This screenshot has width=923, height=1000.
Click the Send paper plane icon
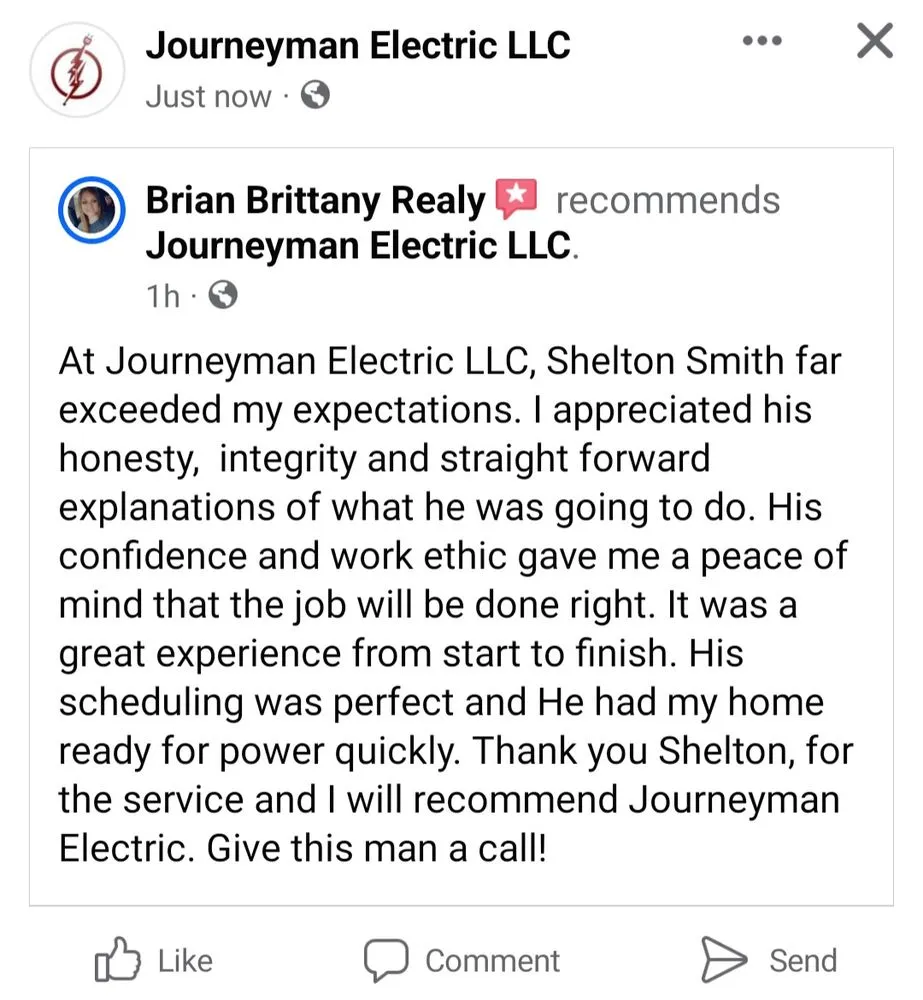pos(723,958)
